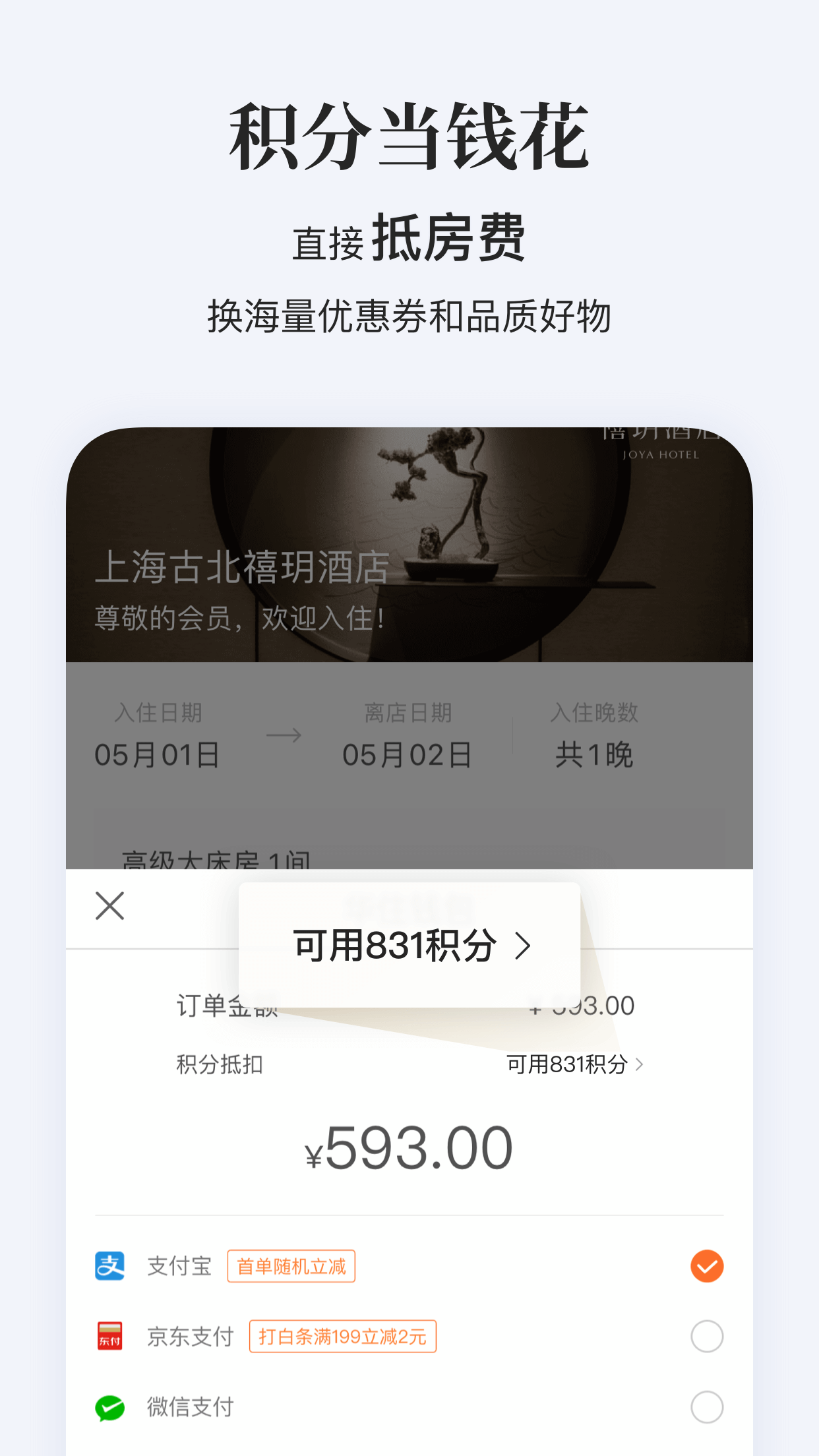Select the Alipay payment icon
The width and height of the screenshot is (819, 1456).
[x=111, y=1265]
